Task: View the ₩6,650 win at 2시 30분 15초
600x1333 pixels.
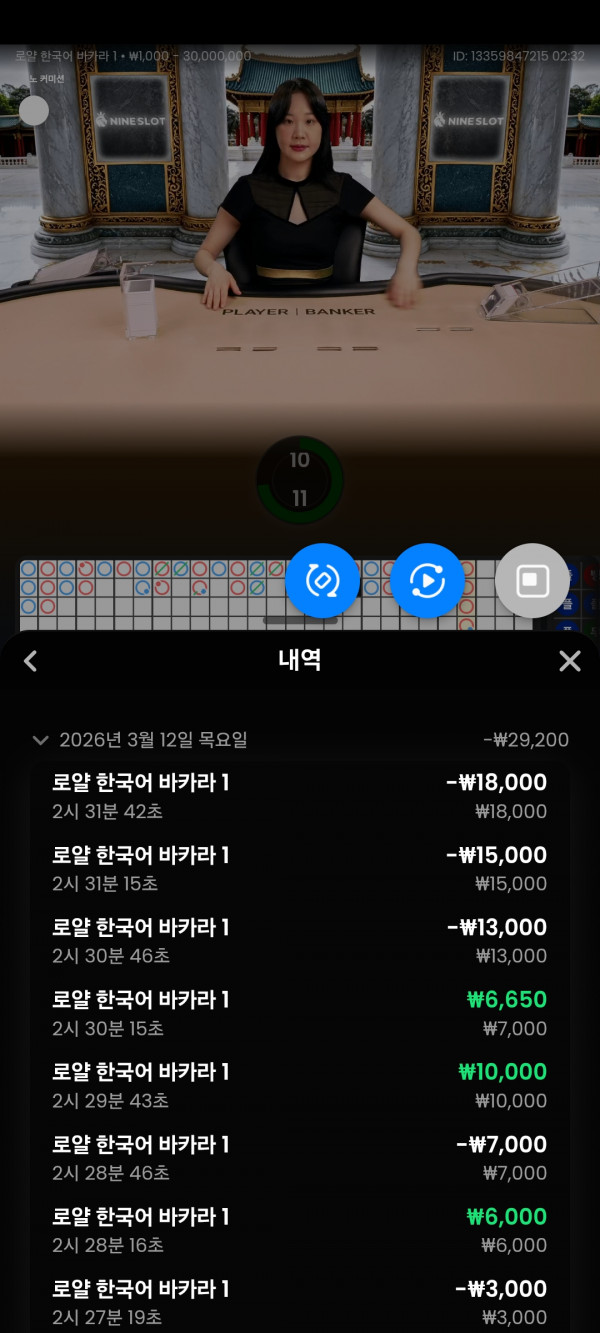Action: [x=300, y=1013]
